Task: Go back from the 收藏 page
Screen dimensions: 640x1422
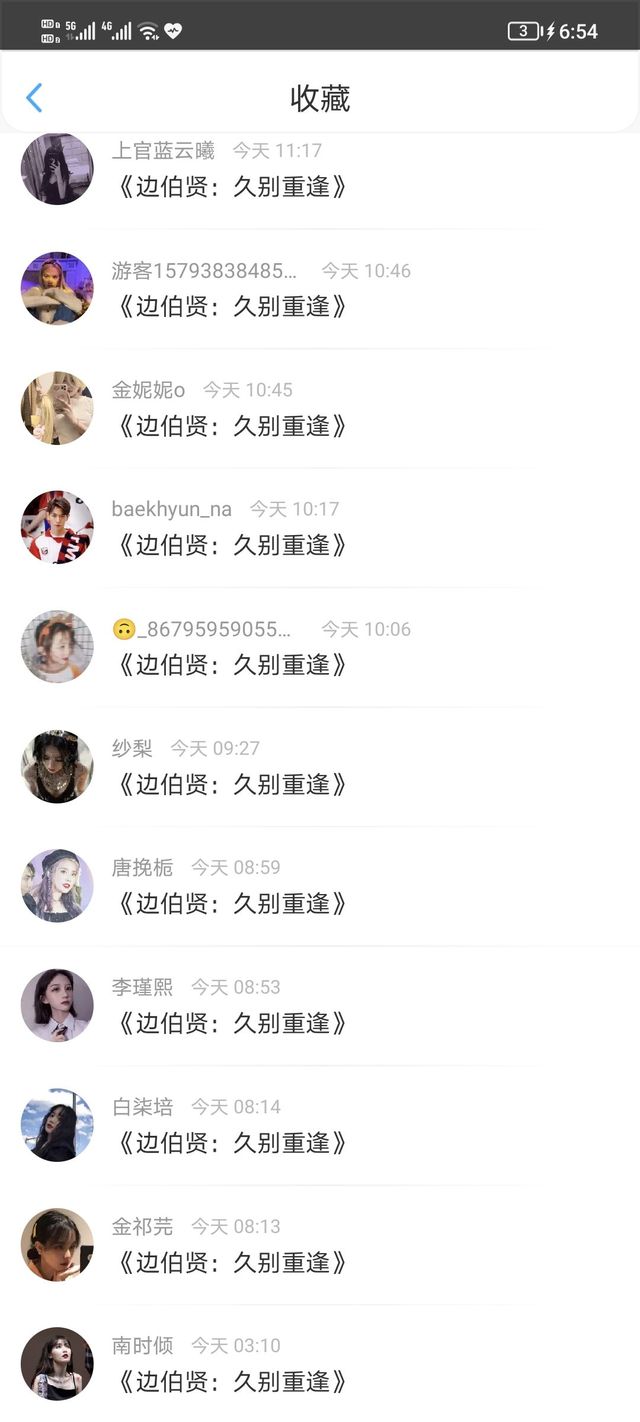Action: coord(34,98)
